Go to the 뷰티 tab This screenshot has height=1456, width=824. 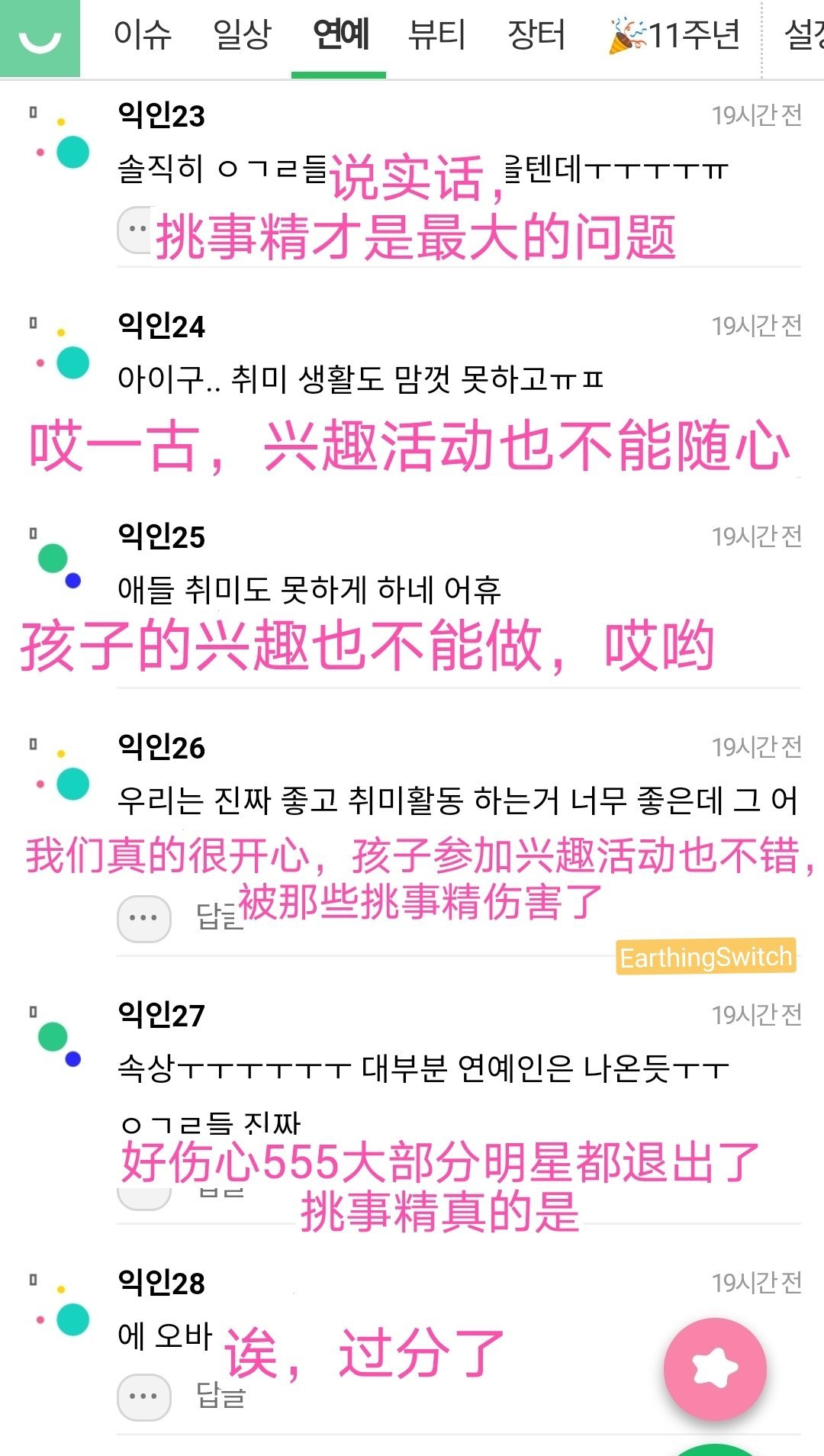(x=436, y=35)
